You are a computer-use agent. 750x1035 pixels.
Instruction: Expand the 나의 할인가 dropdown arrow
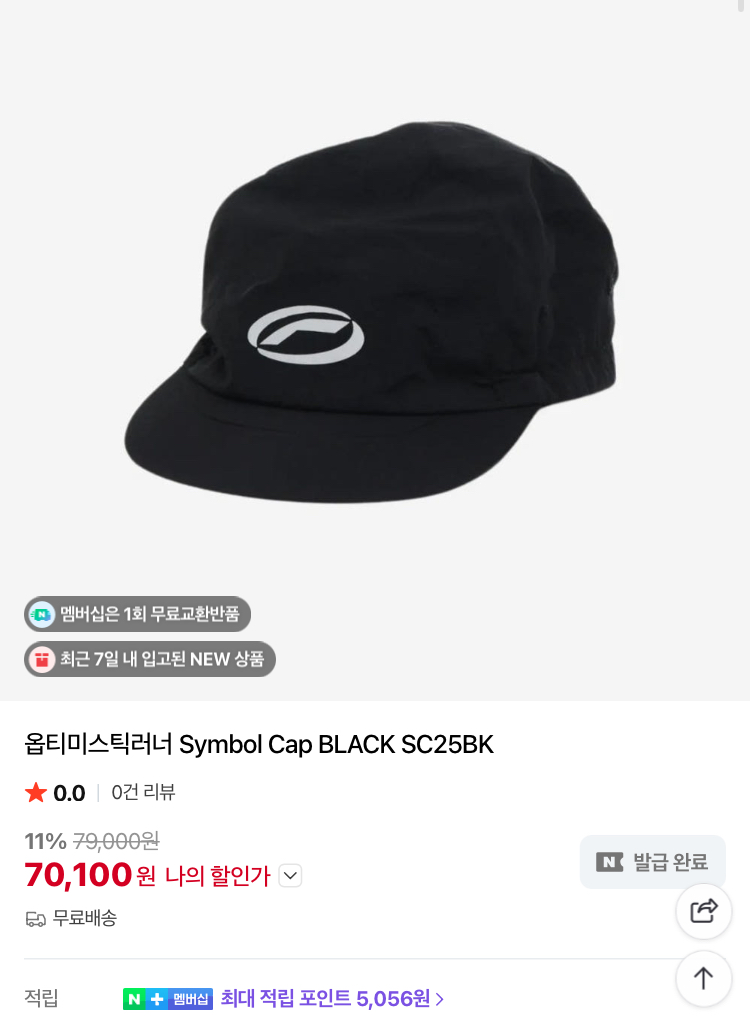tap(290, 876)
